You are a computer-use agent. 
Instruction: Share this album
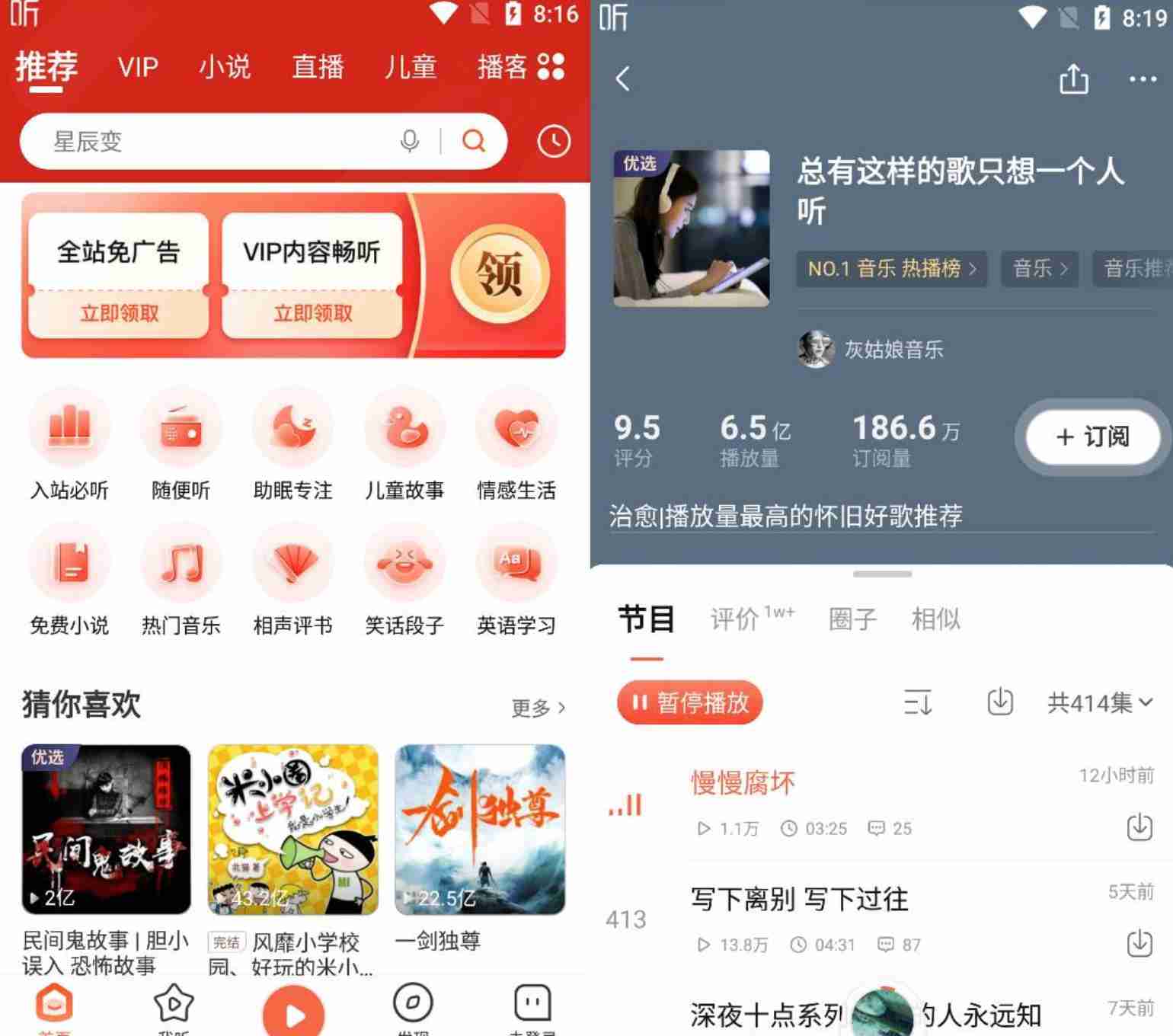coord(1074,78)
